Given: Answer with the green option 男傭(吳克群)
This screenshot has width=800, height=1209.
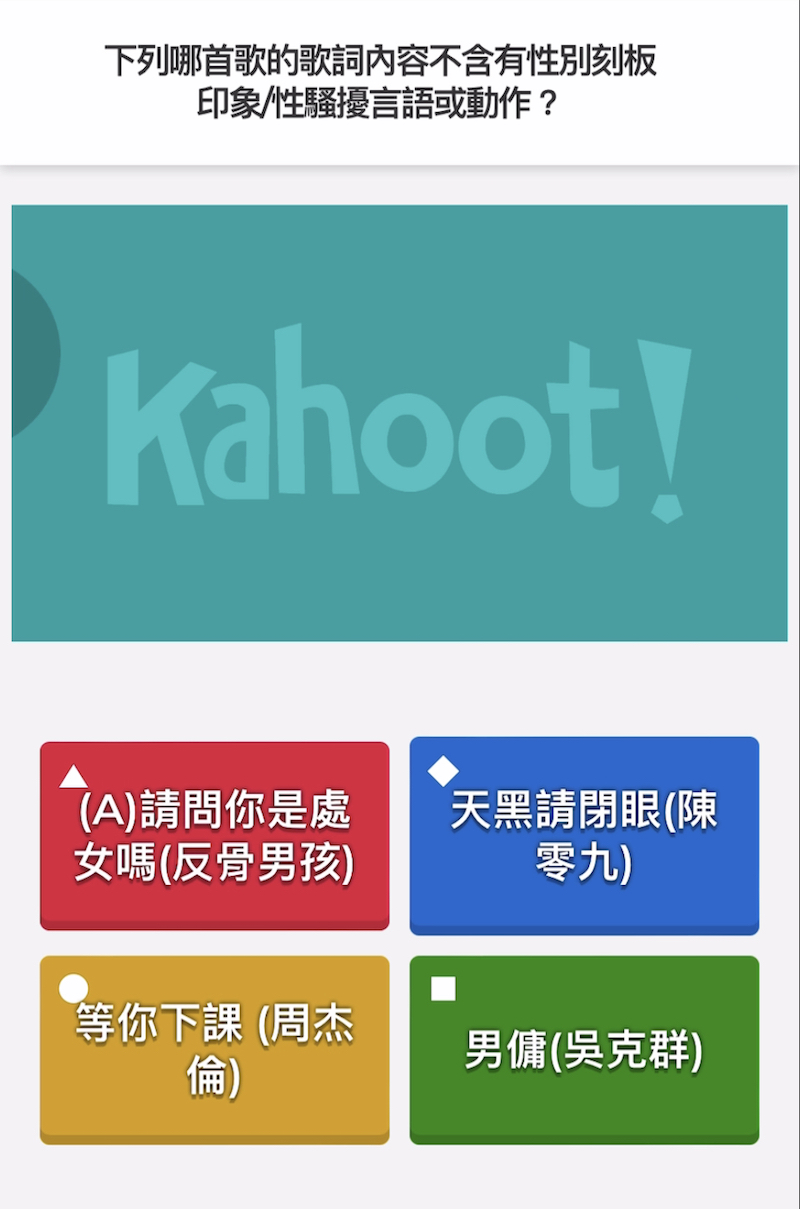Looking at the screenshot, I should 584,1050.
